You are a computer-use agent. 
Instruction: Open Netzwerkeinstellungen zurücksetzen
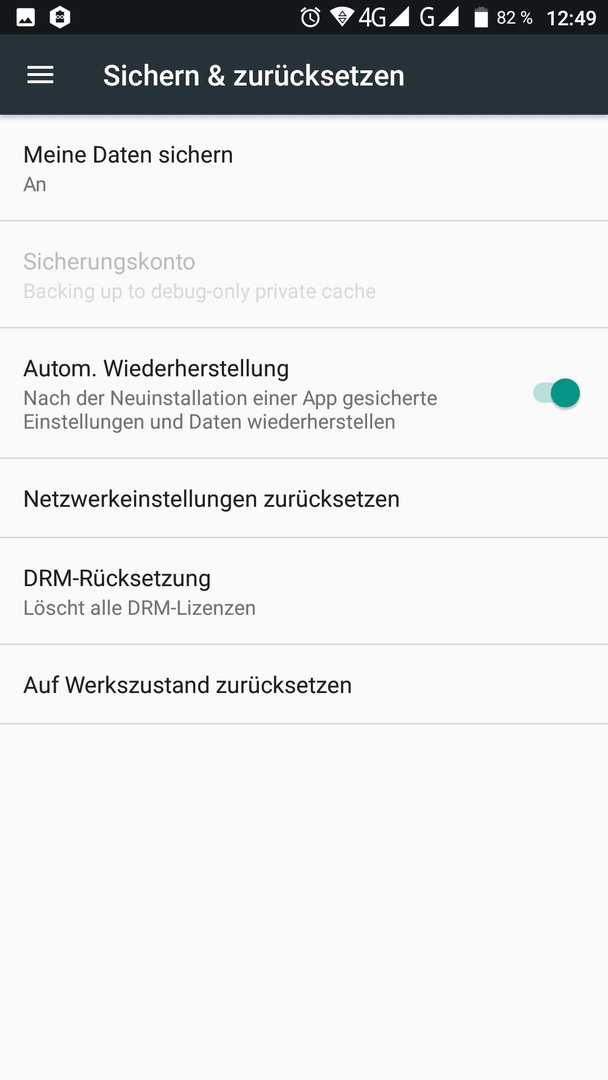[x=304, y=498]
